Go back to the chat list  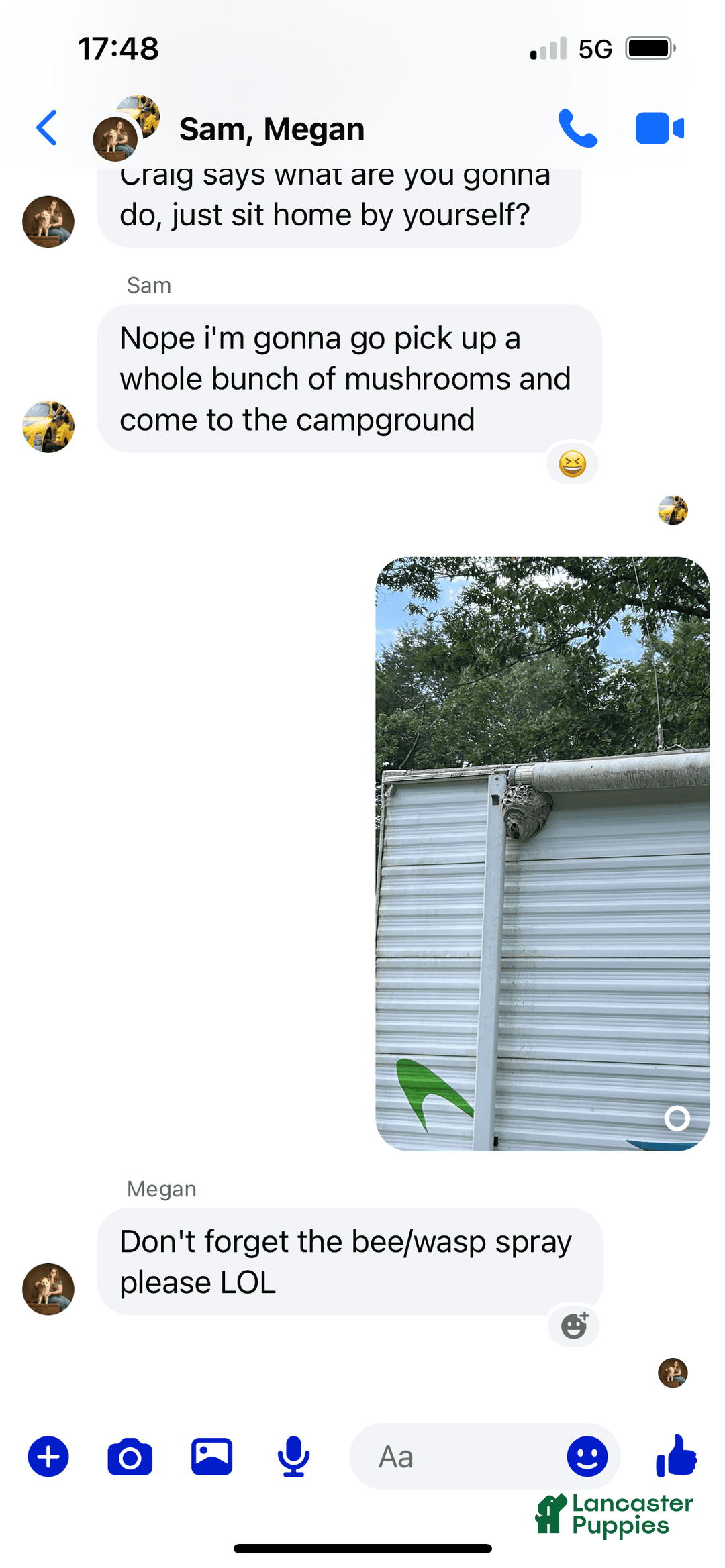(46, 128)
